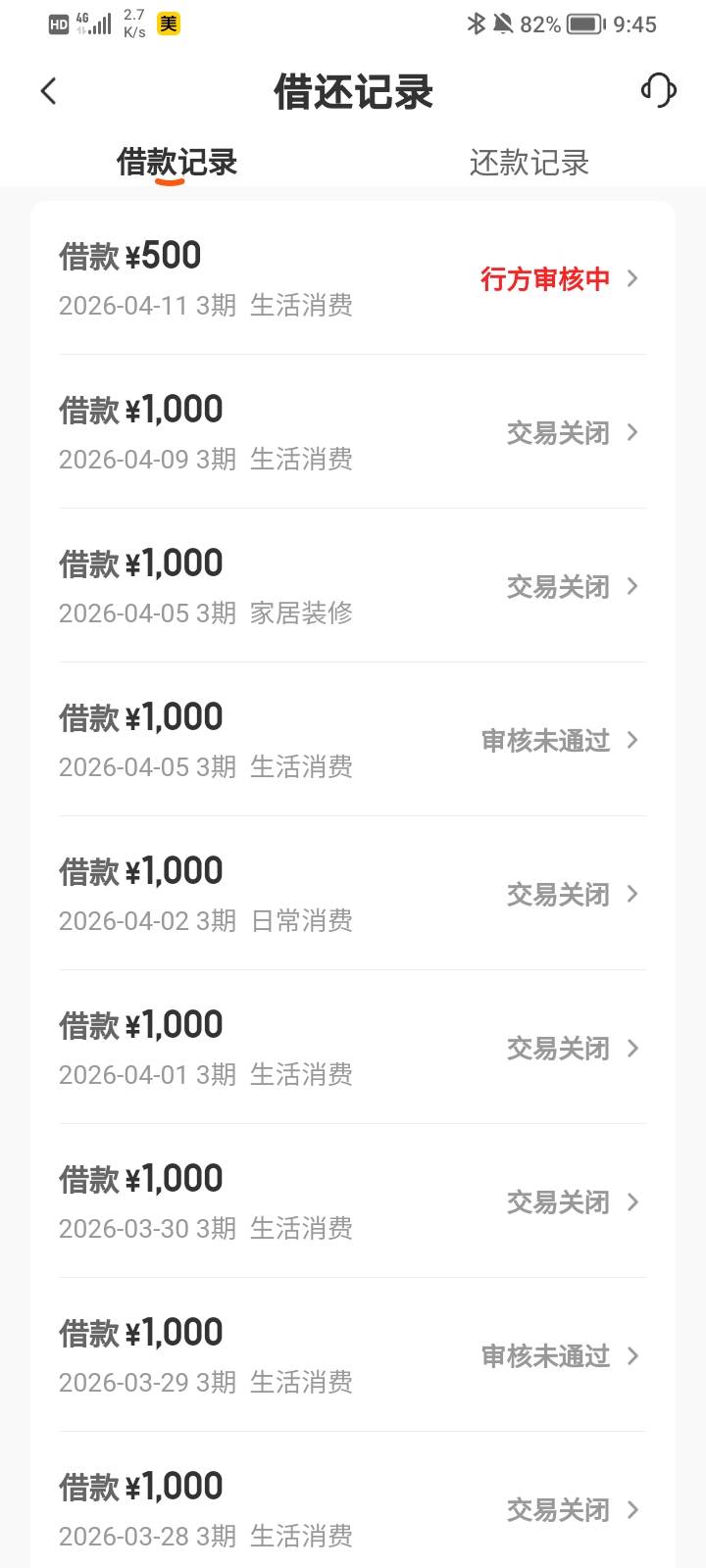Viewport: 706px width, 1568px height.
Task: Open the loan record dated 2026-04-09
Action: (x=353, y=432)
